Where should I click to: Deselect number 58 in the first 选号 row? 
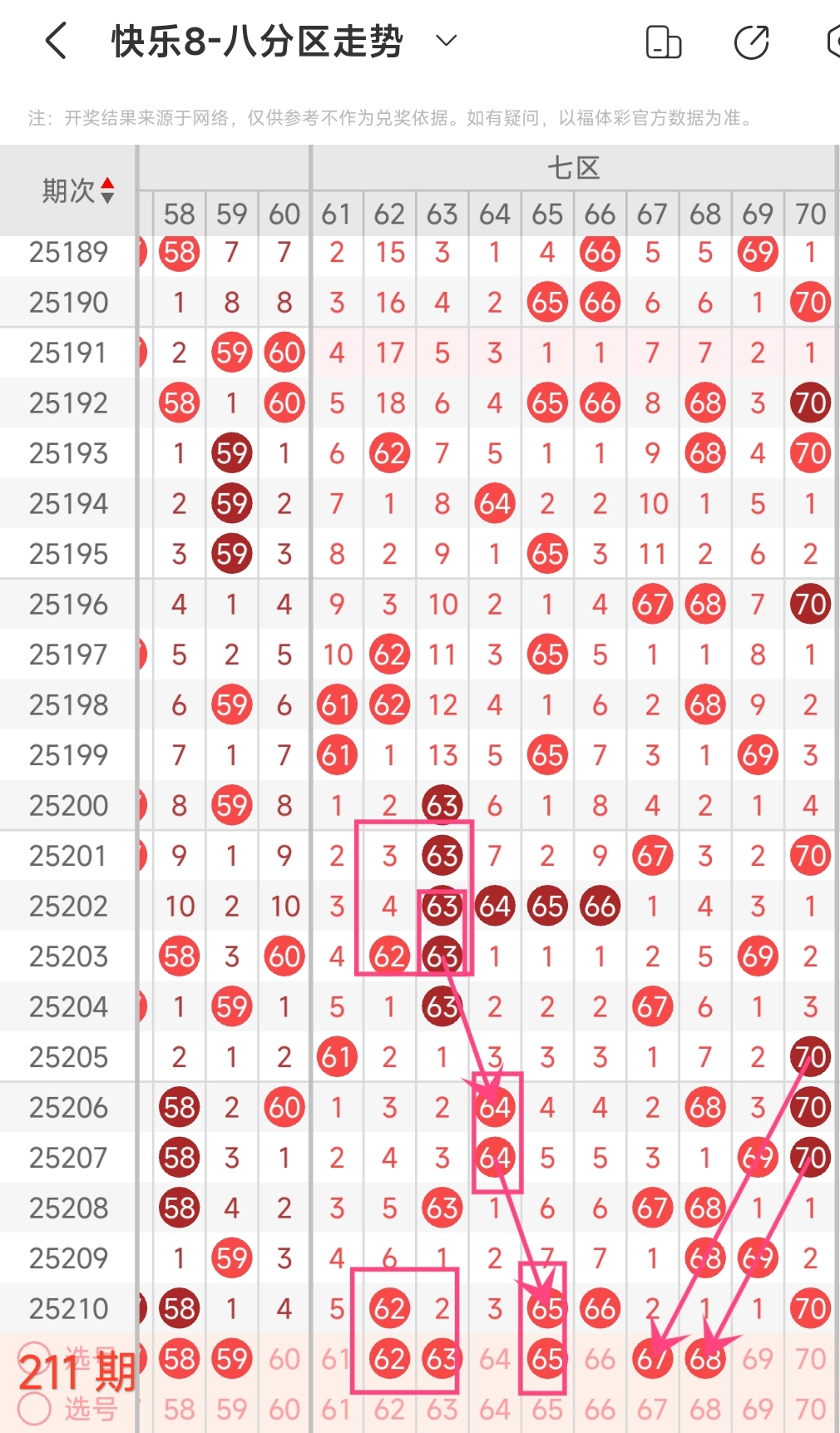180,1359
